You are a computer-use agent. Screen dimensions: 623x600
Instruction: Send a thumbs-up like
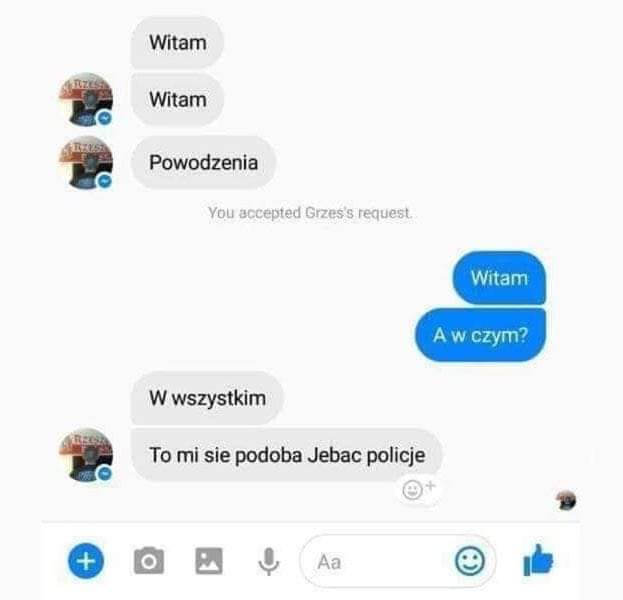[x=538, y=560]
